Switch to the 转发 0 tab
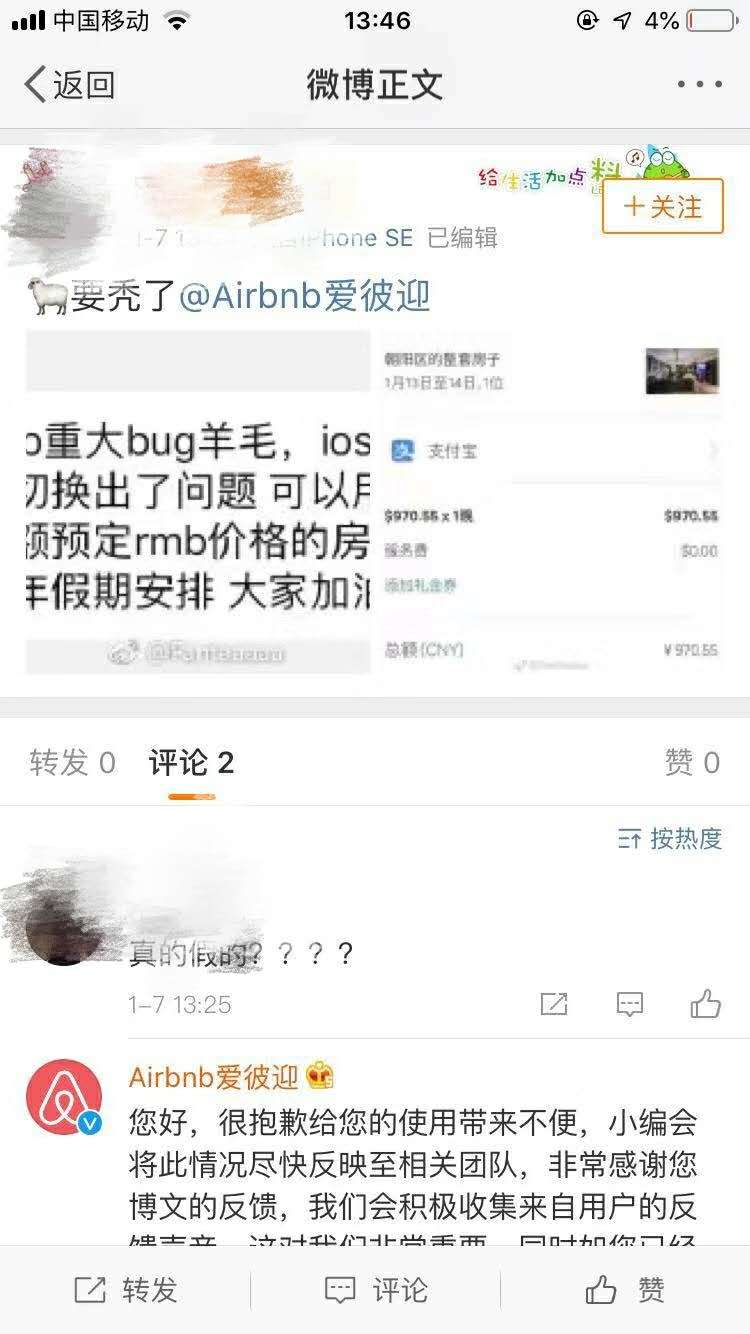Viewport: 750px width, 1334px height. point(73,763)
